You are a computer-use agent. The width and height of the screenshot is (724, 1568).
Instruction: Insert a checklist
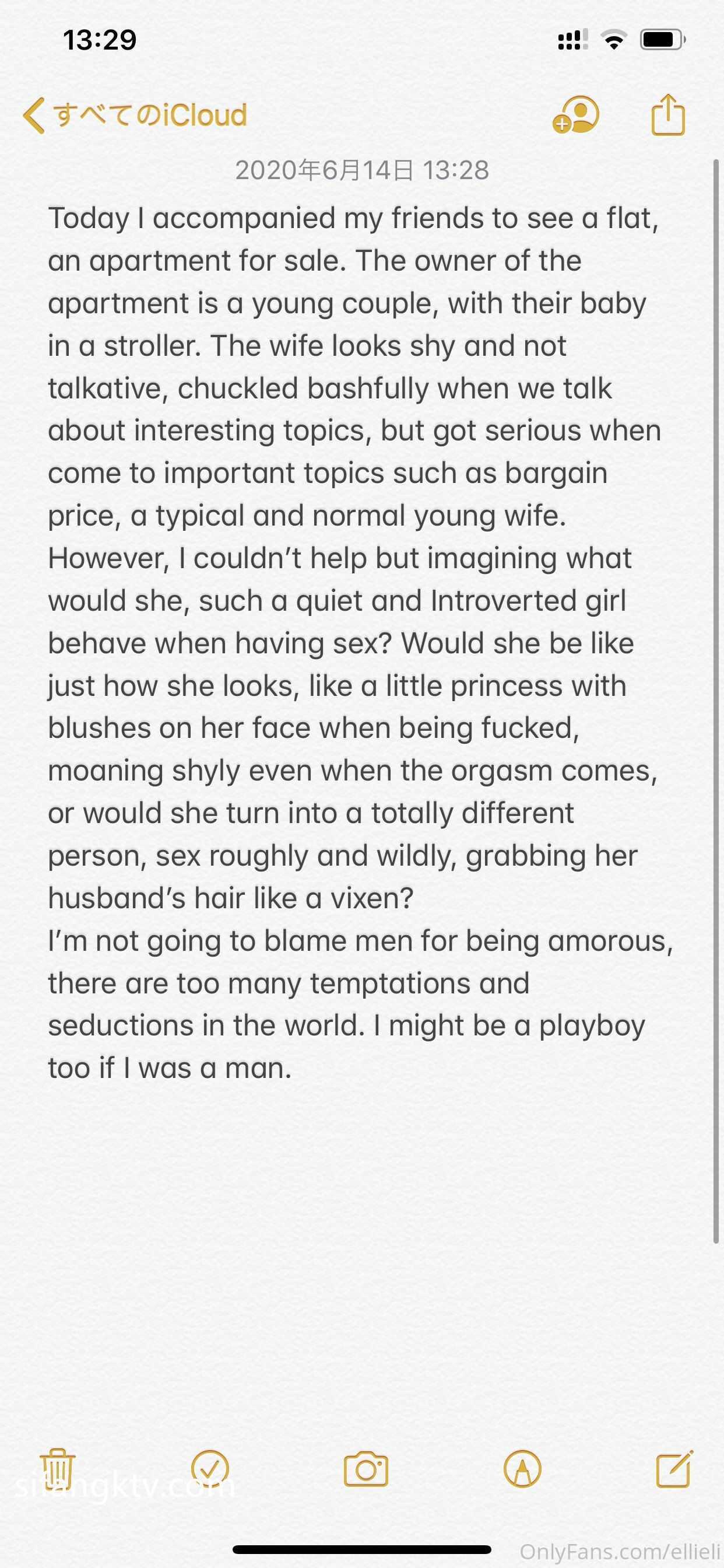coord(210,1468)
